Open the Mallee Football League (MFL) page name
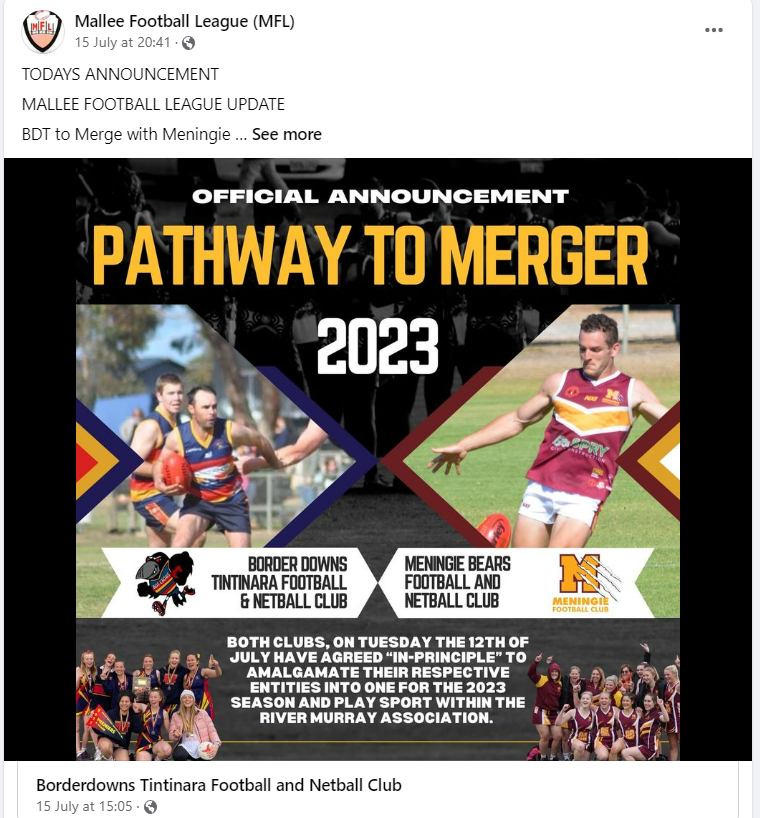760x818 pixels. point(185,21)
